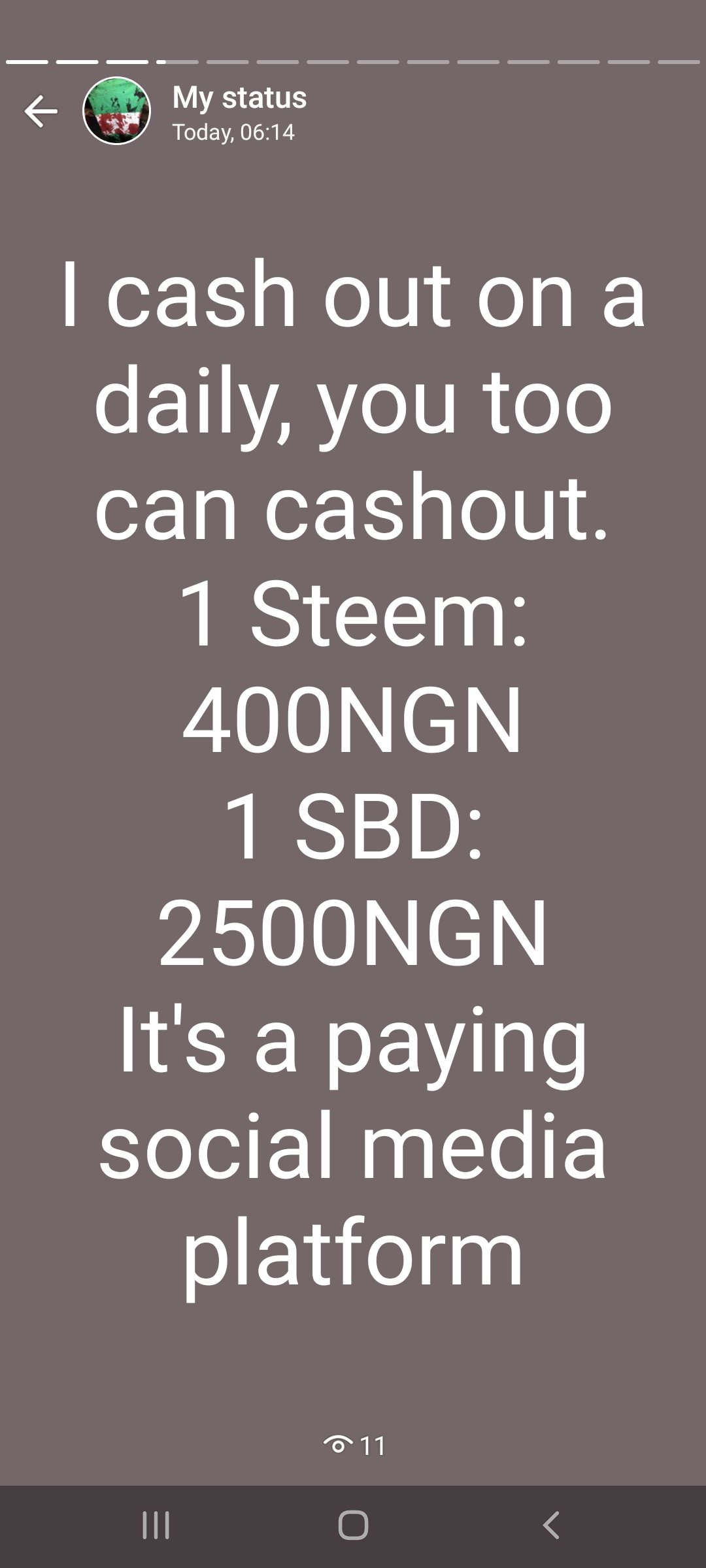706x1568 pixels.
Task: Open the recent apps view
Action: [156, 1526]
